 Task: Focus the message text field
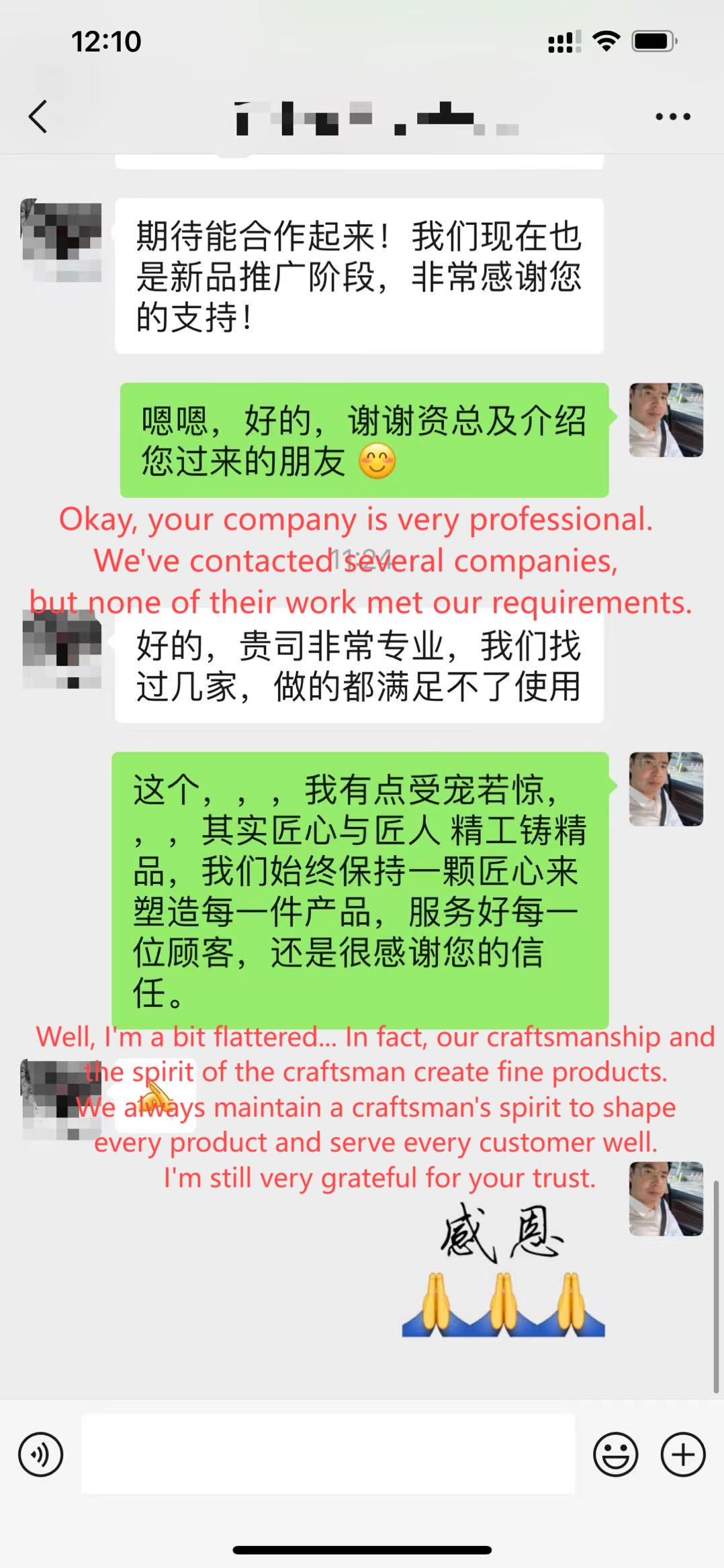click(328, 1454)
